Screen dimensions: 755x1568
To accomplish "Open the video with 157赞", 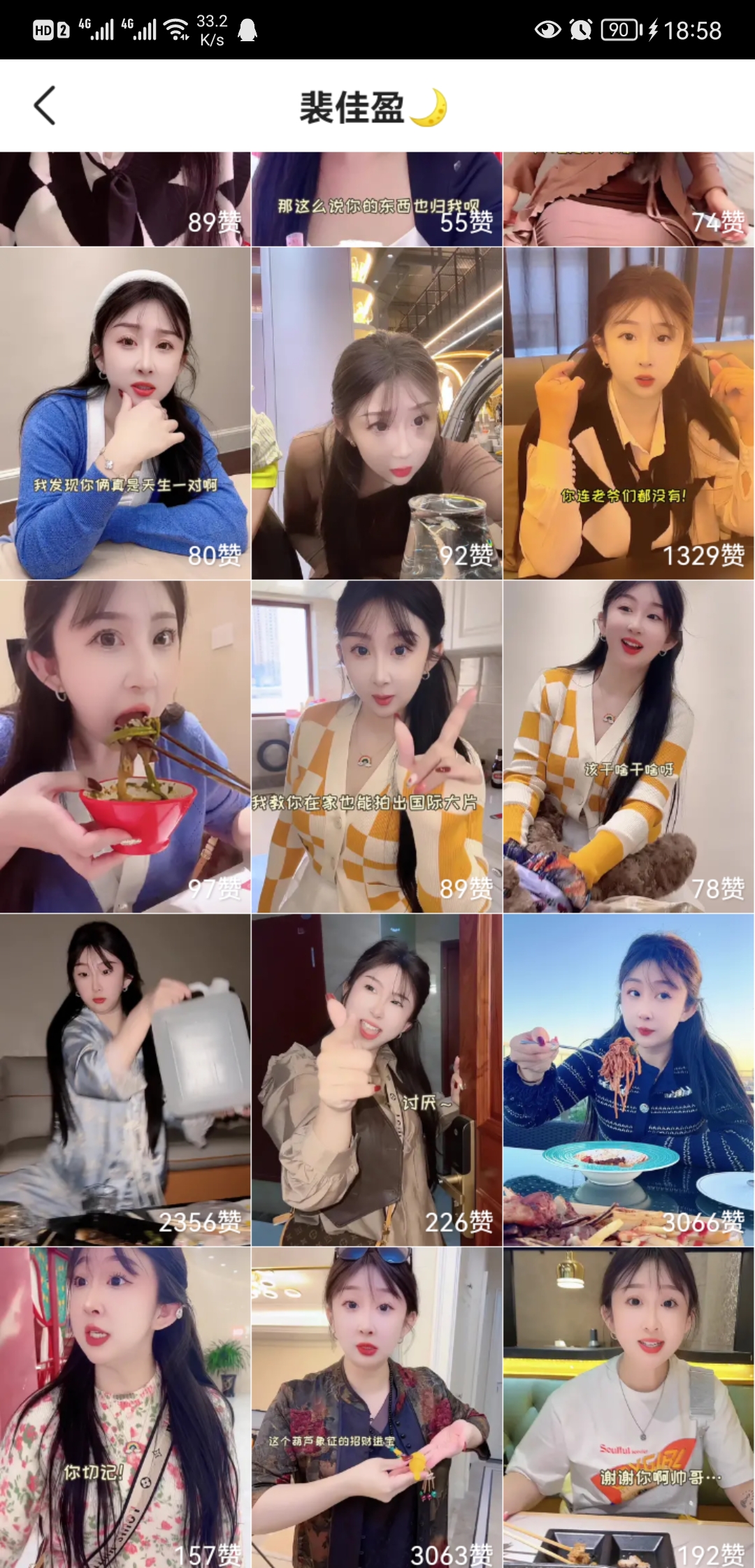I will (x=124, y=1408).
